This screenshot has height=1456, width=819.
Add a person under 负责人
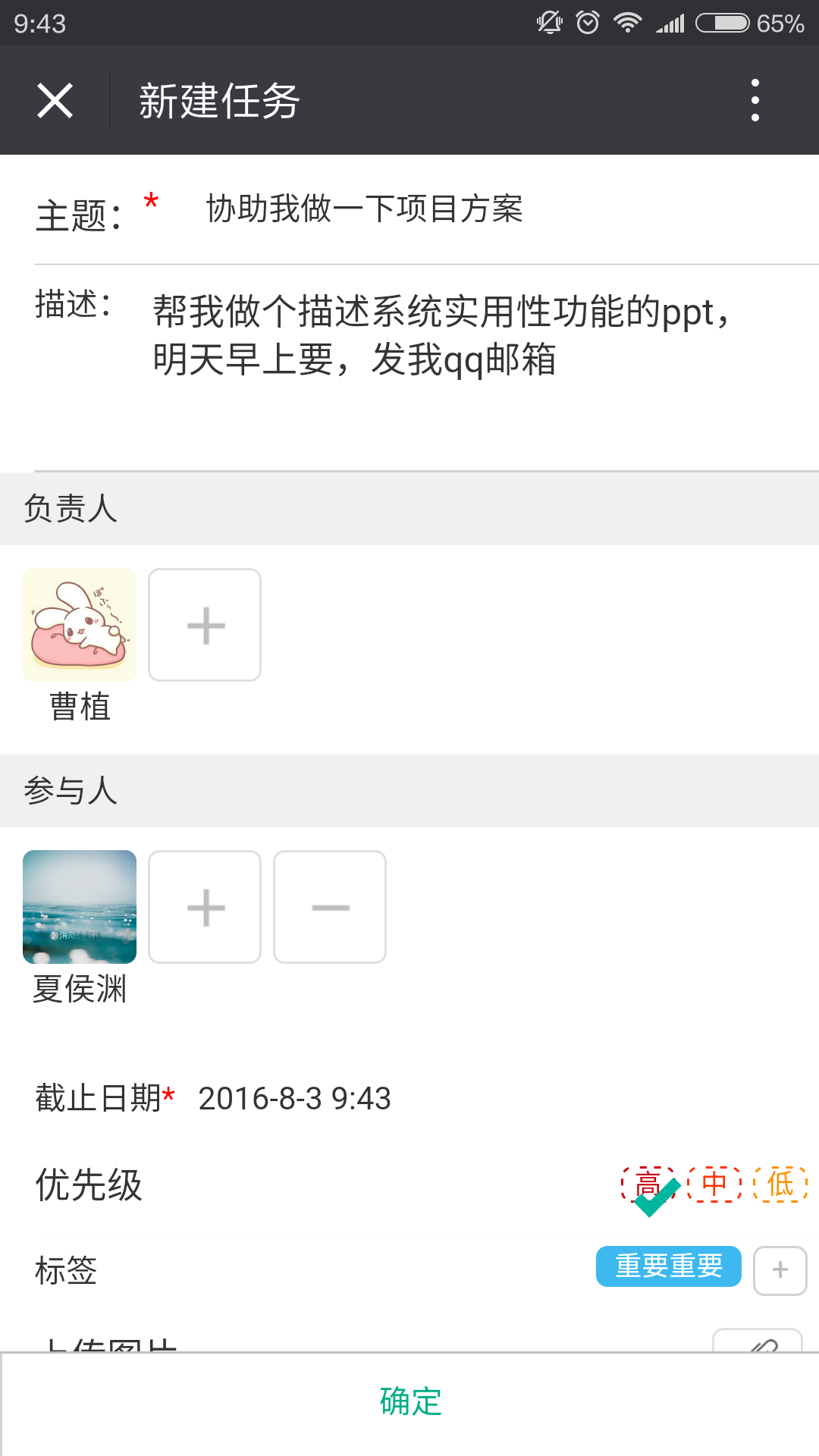pos(205,625)
